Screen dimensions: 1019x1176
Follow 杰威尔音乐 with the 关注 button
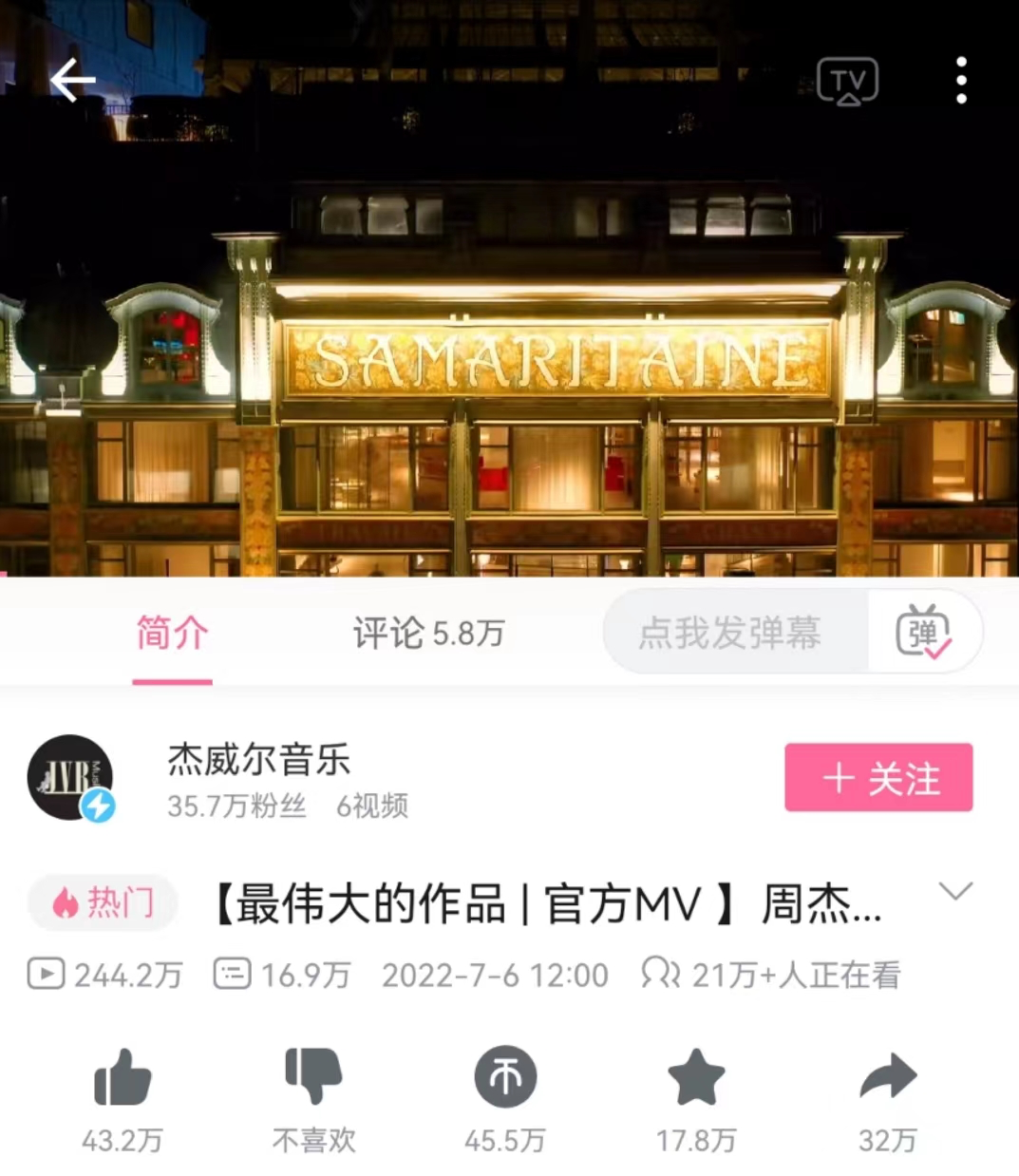[x=878, y=778]
